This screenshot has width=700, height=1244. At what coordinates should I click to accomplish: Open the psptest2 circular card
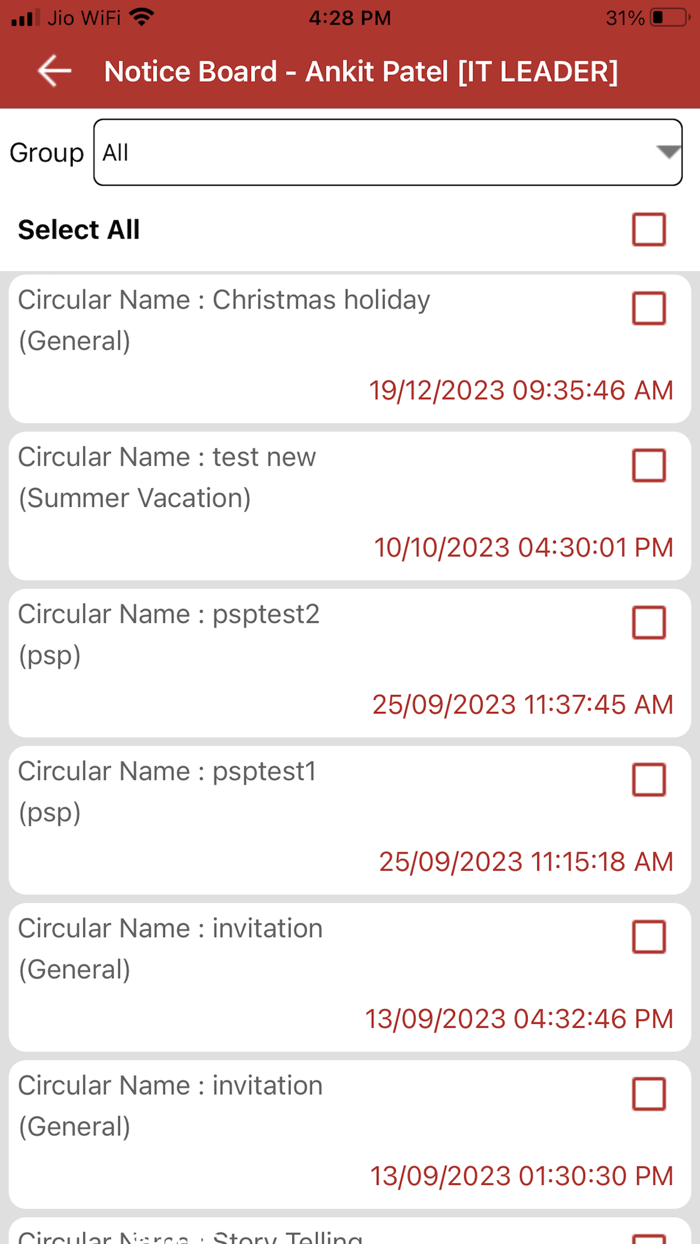350,662
